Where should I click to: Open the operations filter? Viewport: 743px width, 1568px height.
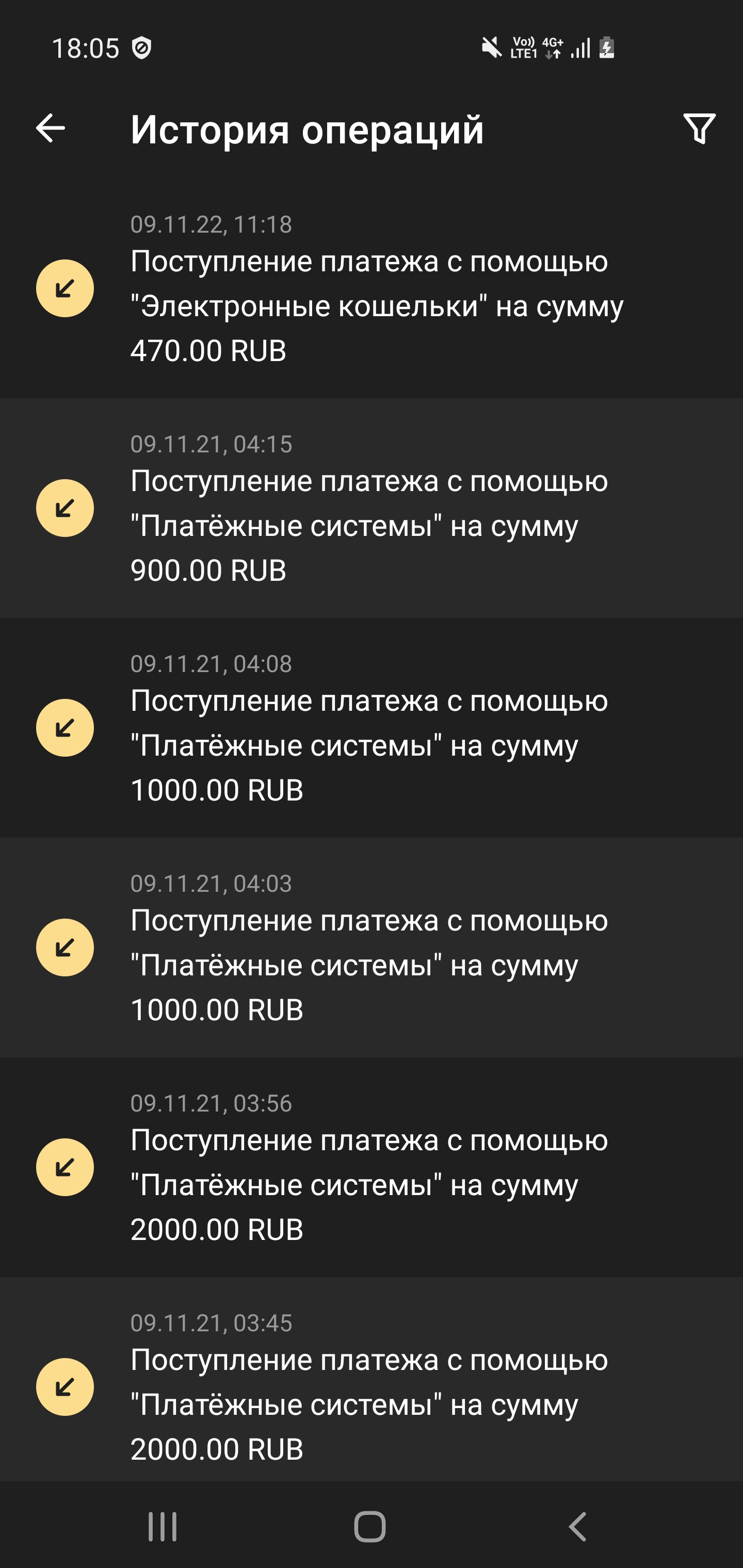pos(699,128)
